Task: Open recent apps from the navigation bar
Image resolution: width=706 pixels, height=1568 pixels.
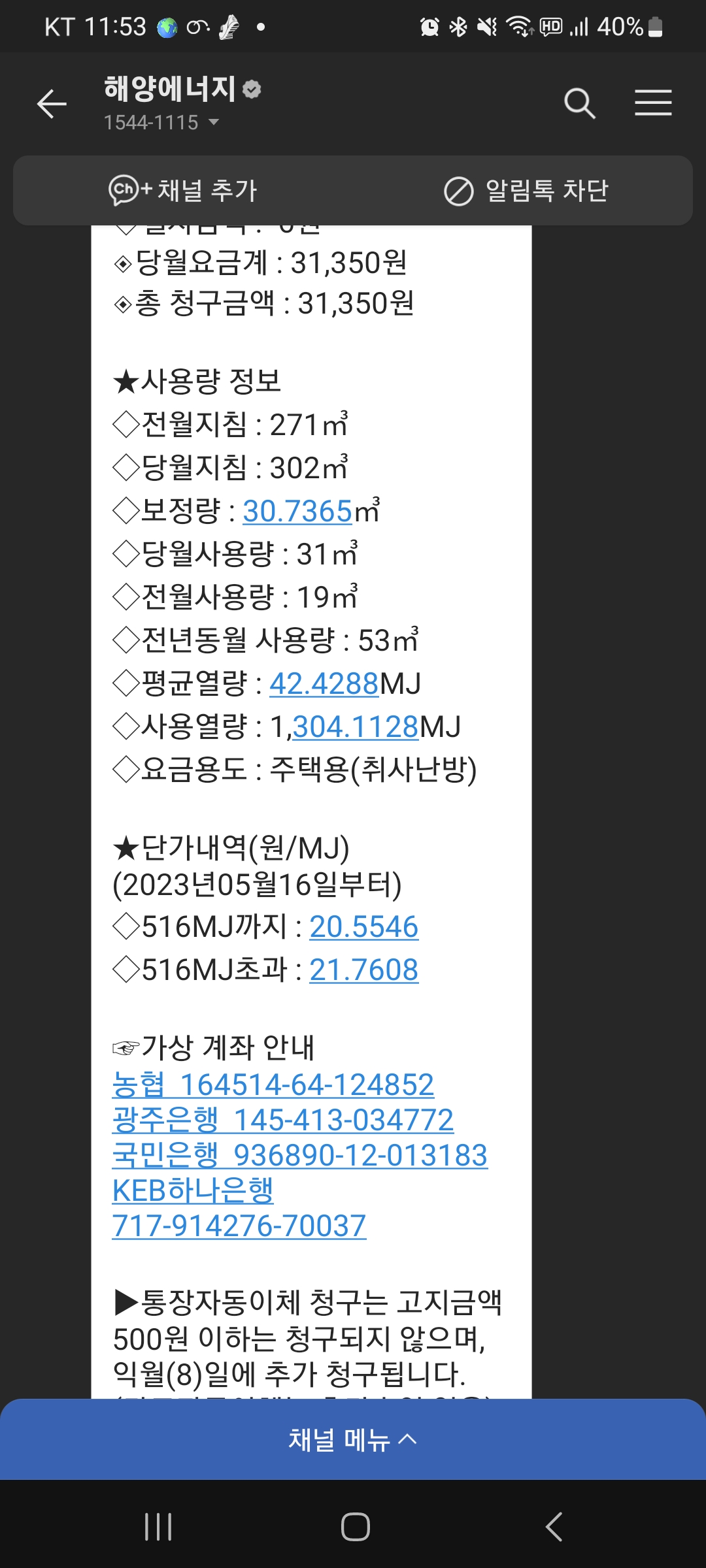Action: tap(158, 1527)
